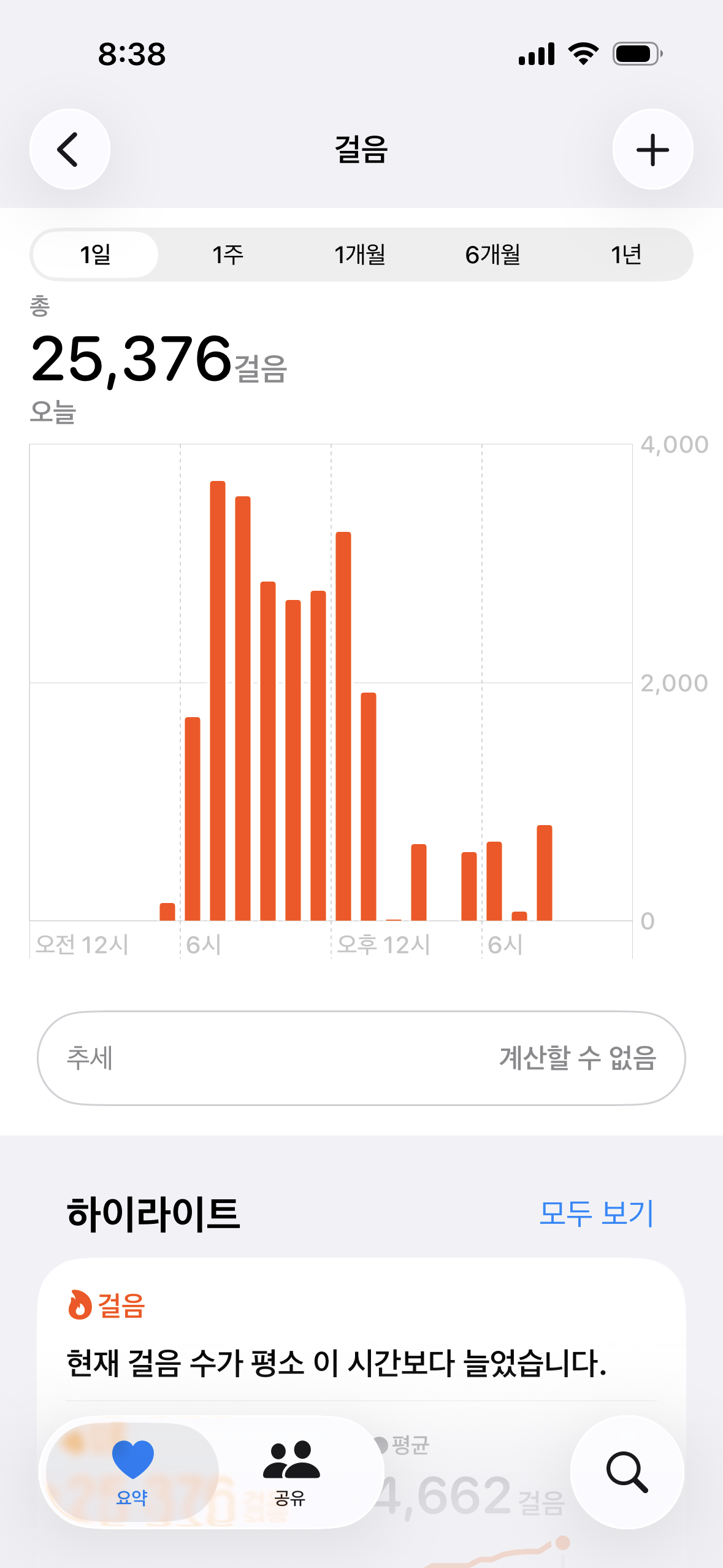This screenshot has width=723, height=1568.
Task: Open the 공유 tab
Action: coord(290,1471)
